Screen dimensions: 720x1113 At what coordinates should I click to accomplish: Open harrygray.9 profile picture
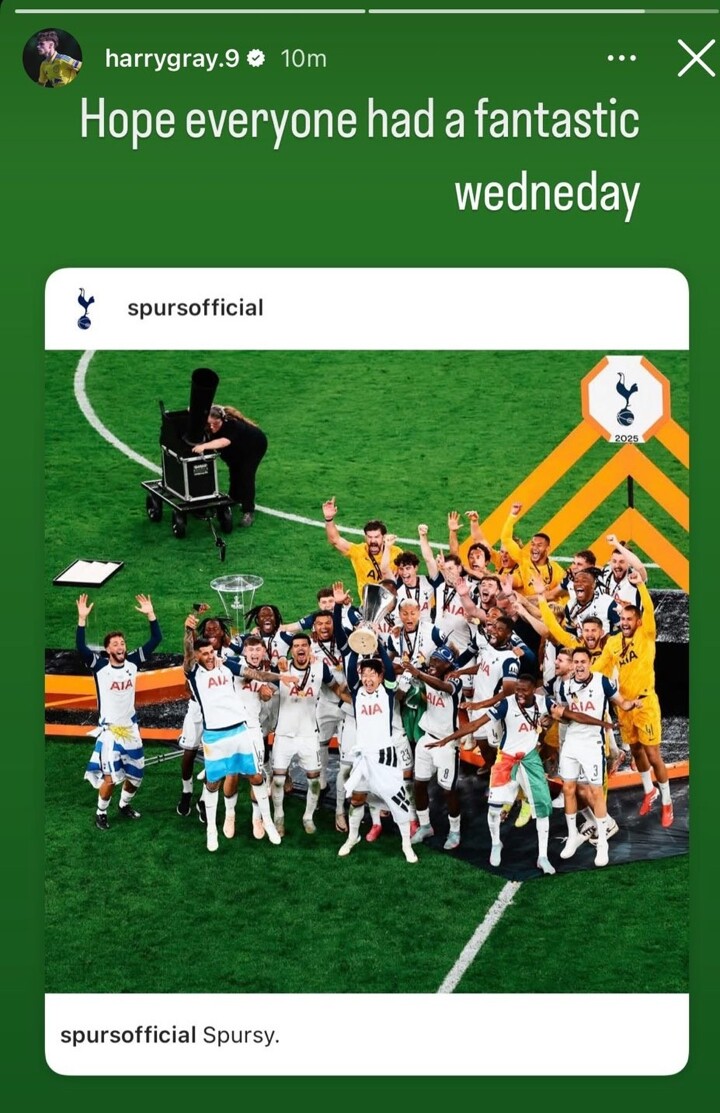tap(52, 58)
